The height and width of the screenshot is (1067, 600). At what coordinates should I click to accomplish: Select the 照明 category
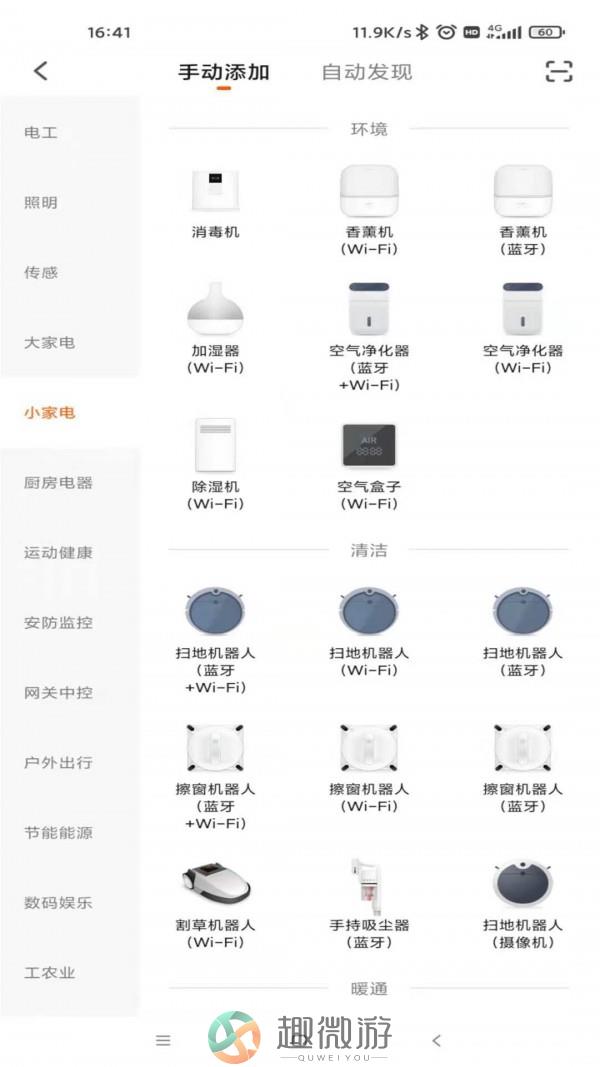point(41,202)
